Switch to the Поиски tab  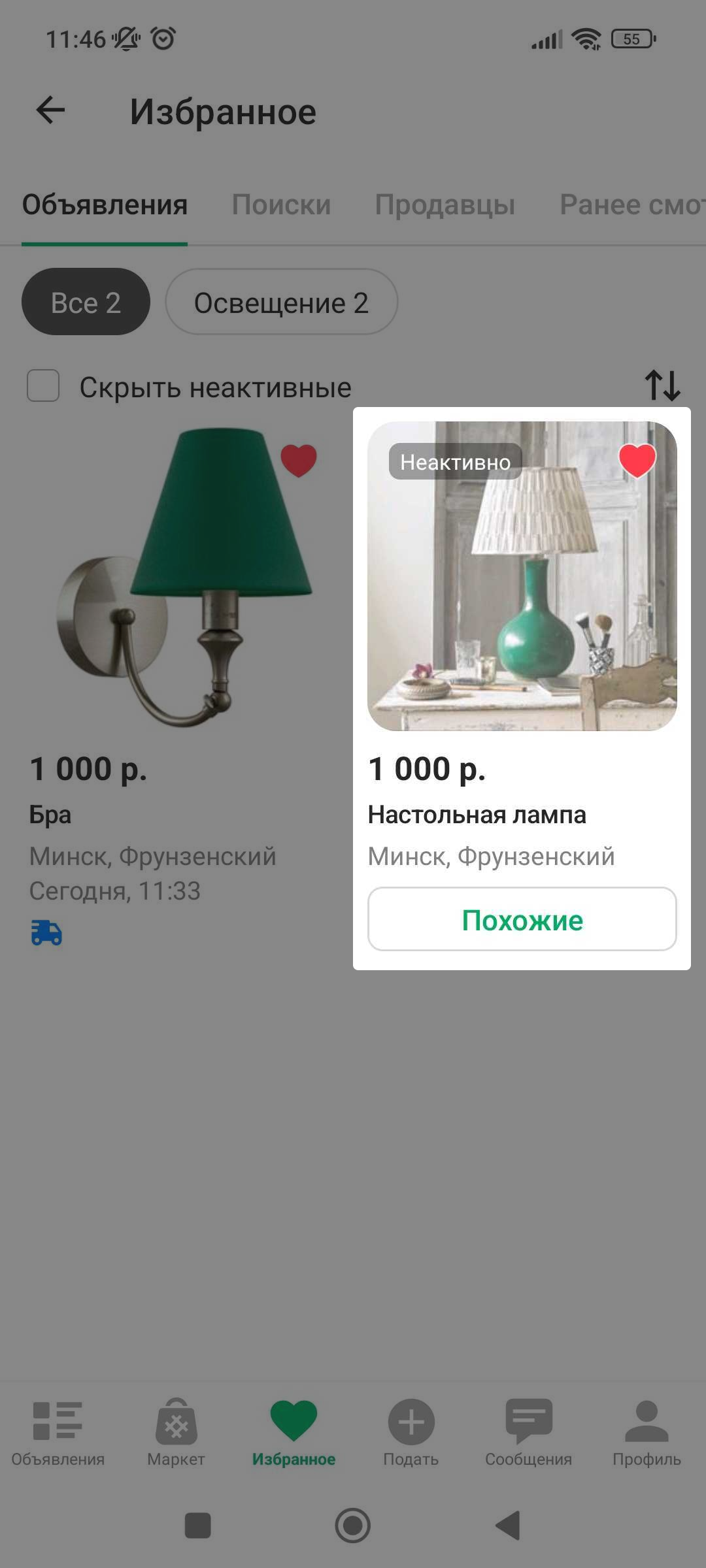(x=281, y=205)
